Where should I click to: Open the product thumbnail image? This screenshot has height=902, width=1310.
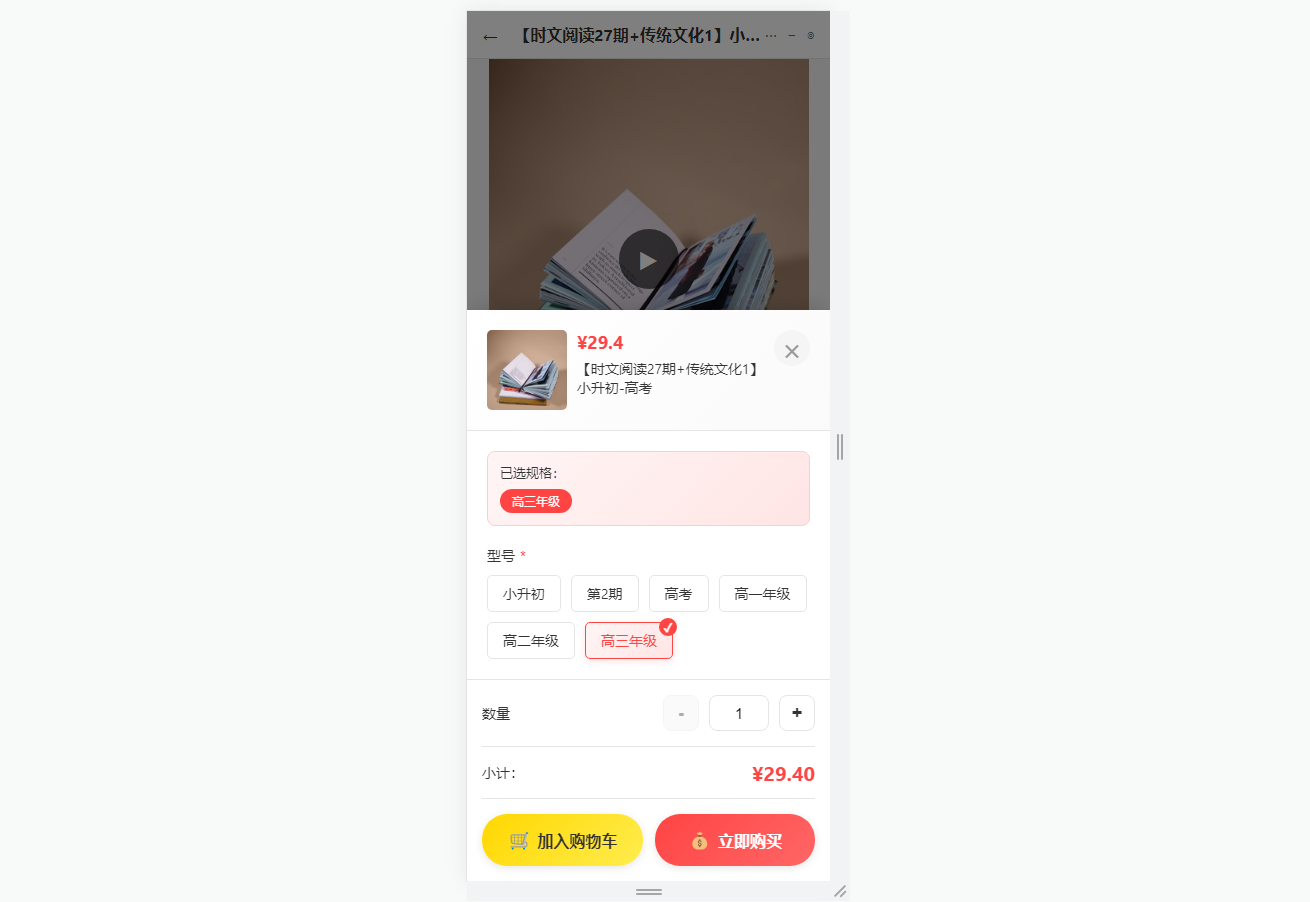[526, 370]
